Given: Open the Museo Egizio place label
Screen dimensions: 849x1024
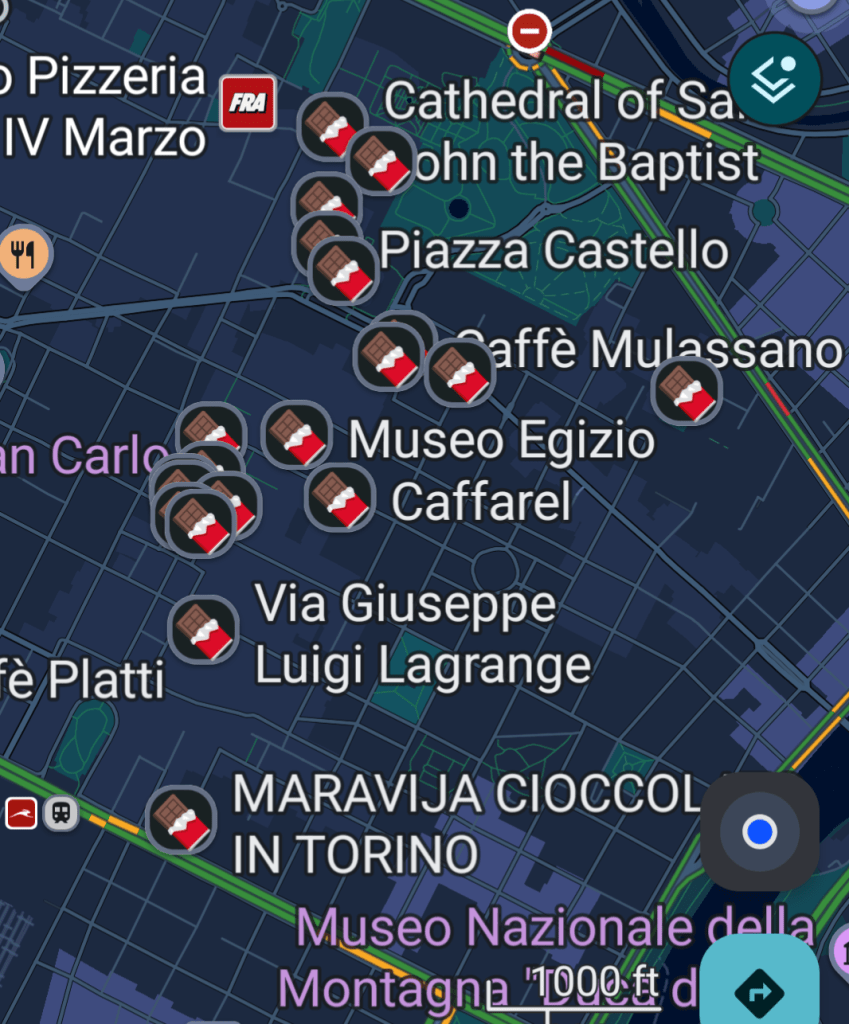Looking at the screenshot, I should point(501,440).
